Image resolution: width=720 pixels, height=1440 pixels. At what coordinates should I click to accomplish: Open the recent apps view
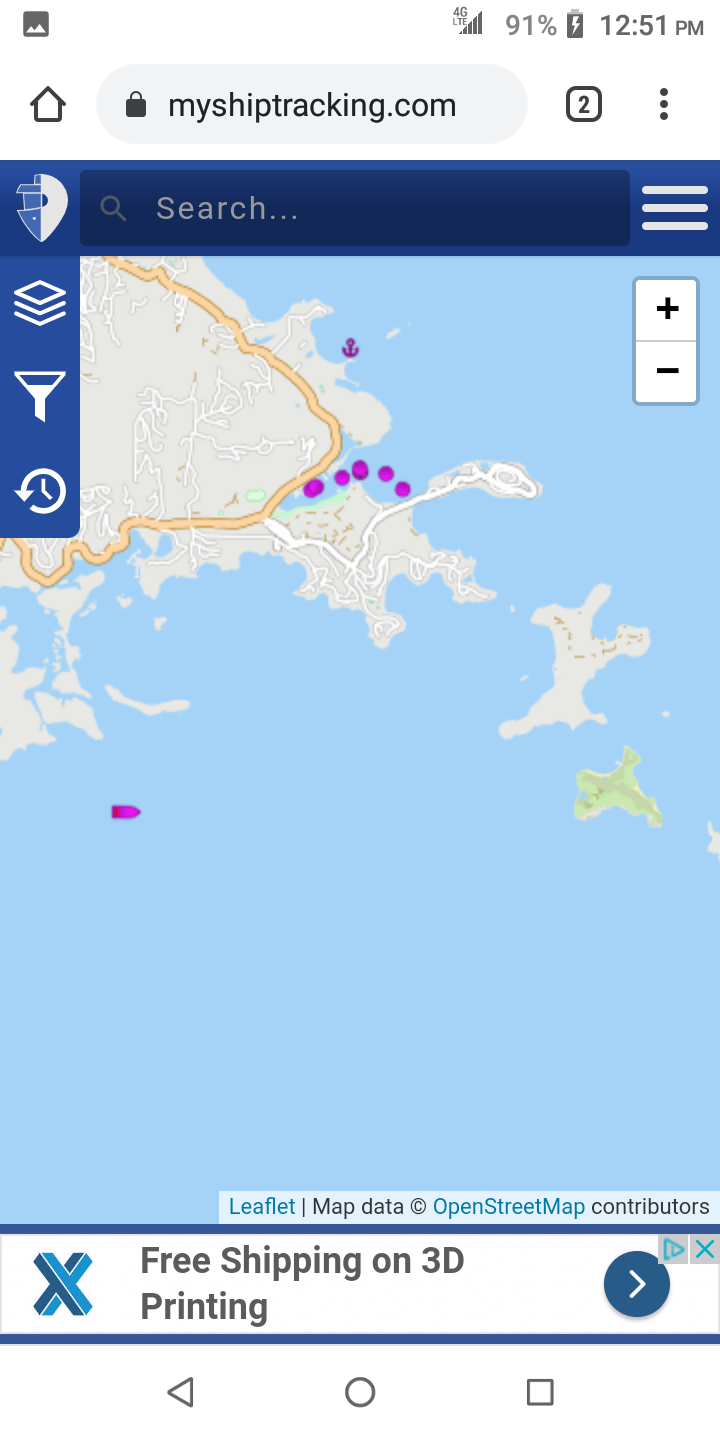pos(540,1392)
